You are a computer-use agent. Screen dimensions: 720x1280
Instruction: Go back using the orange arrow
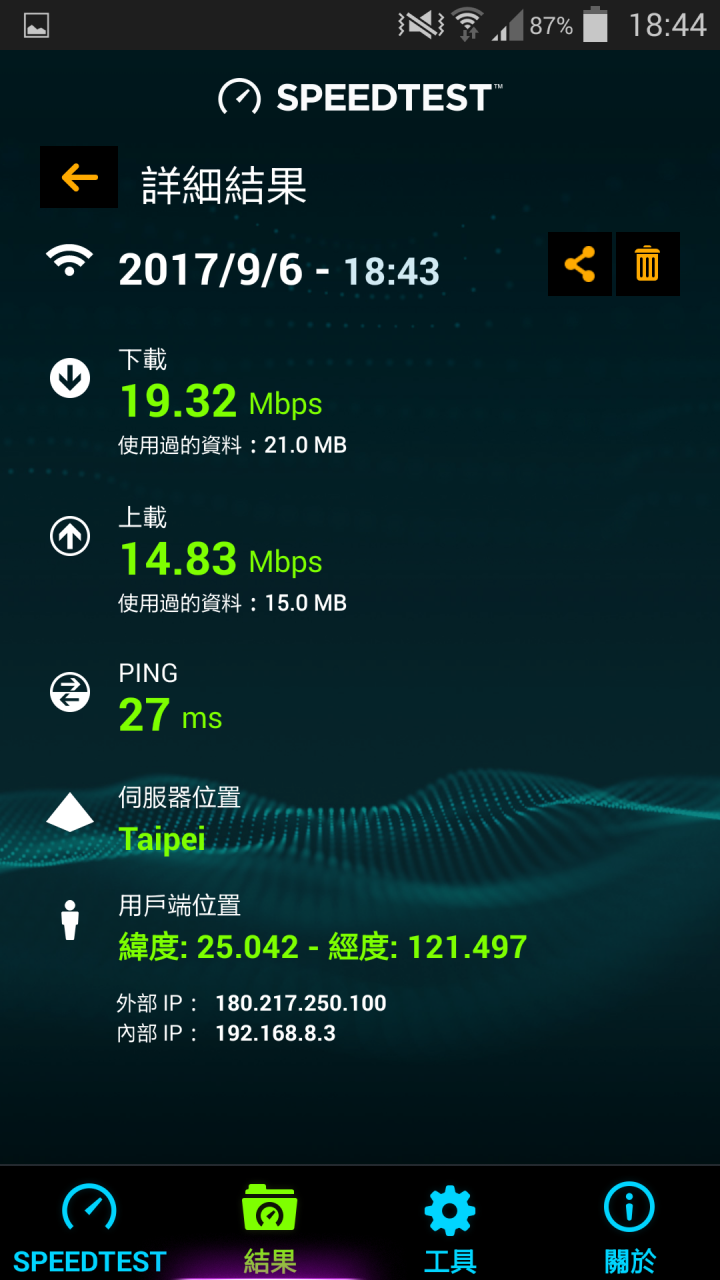79,177
